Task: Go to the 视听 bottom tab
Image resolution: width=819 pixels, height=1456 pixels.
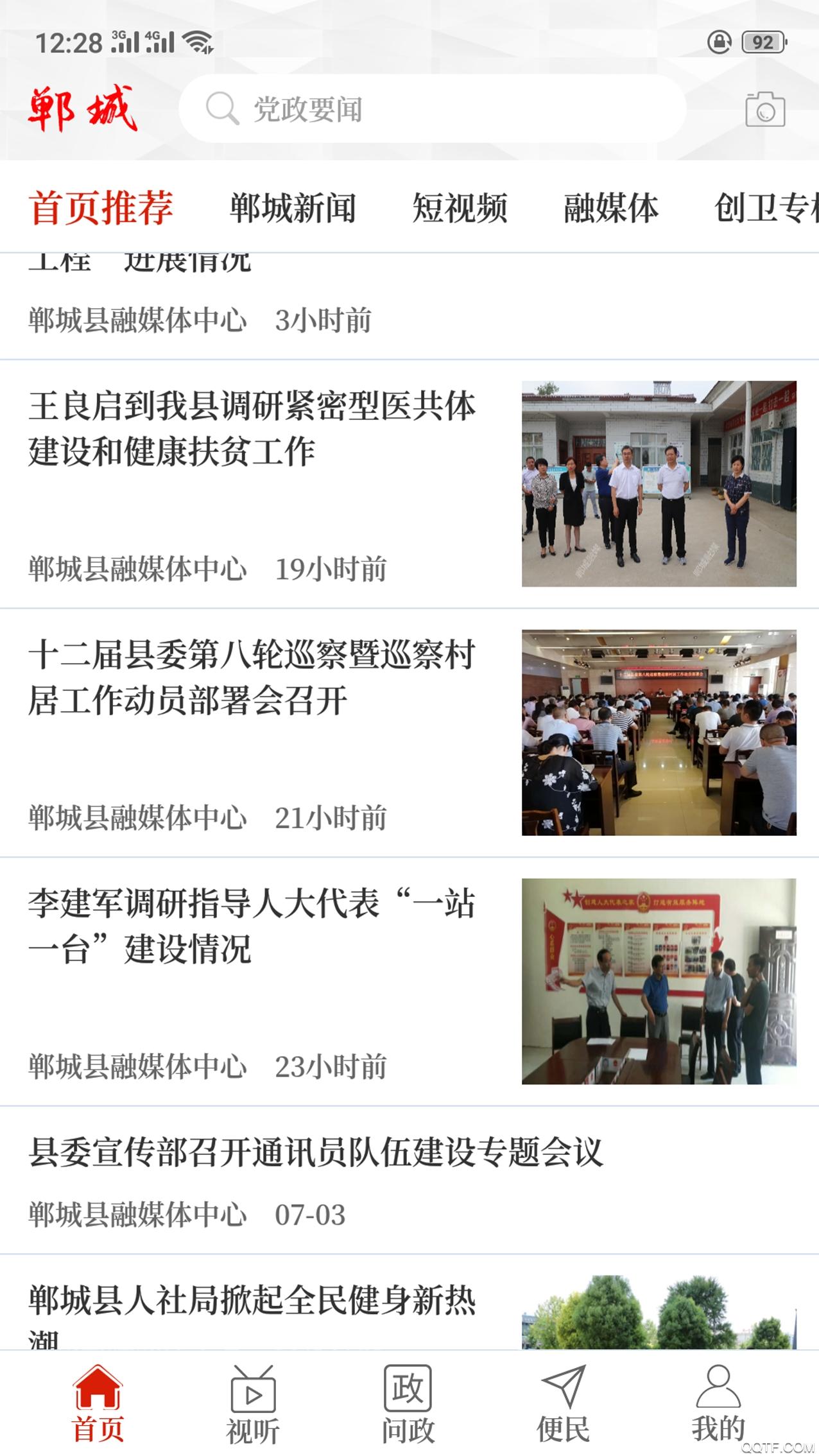Action: tap(252, 1406)
